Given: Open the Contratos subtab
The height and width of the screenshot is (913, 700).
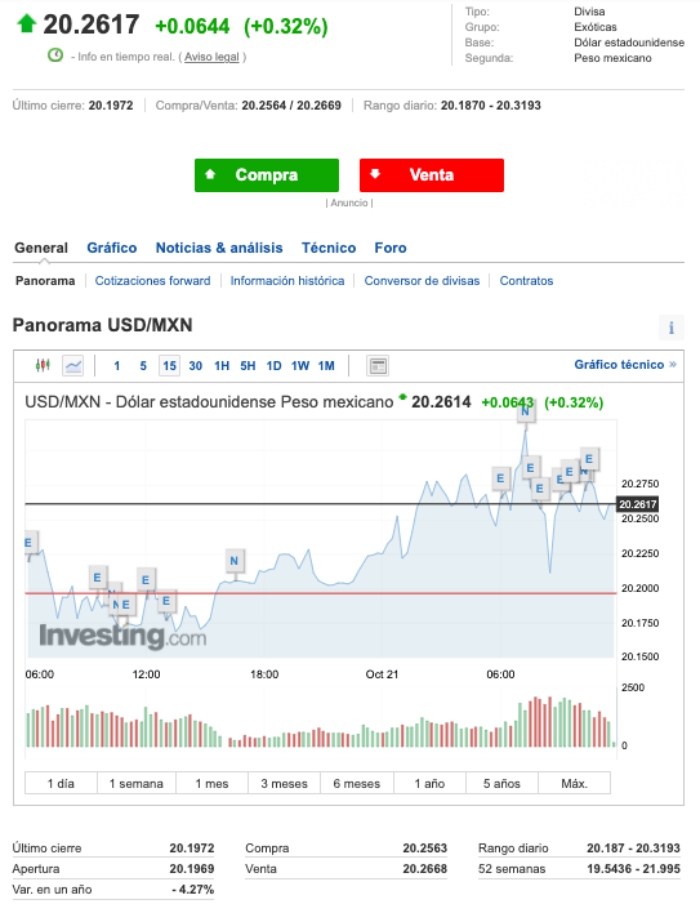Looking at the screenshot, I should (x=526, y=281).
